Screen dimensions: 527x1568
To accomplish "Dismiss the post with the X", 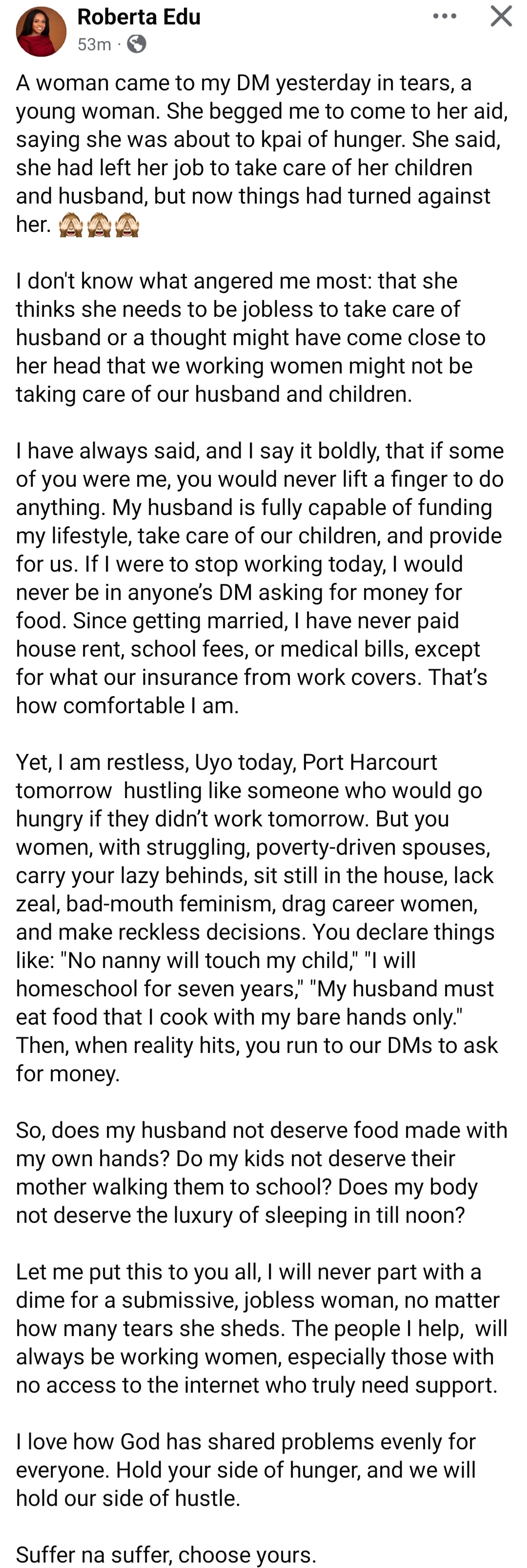I will coord(501,17).
